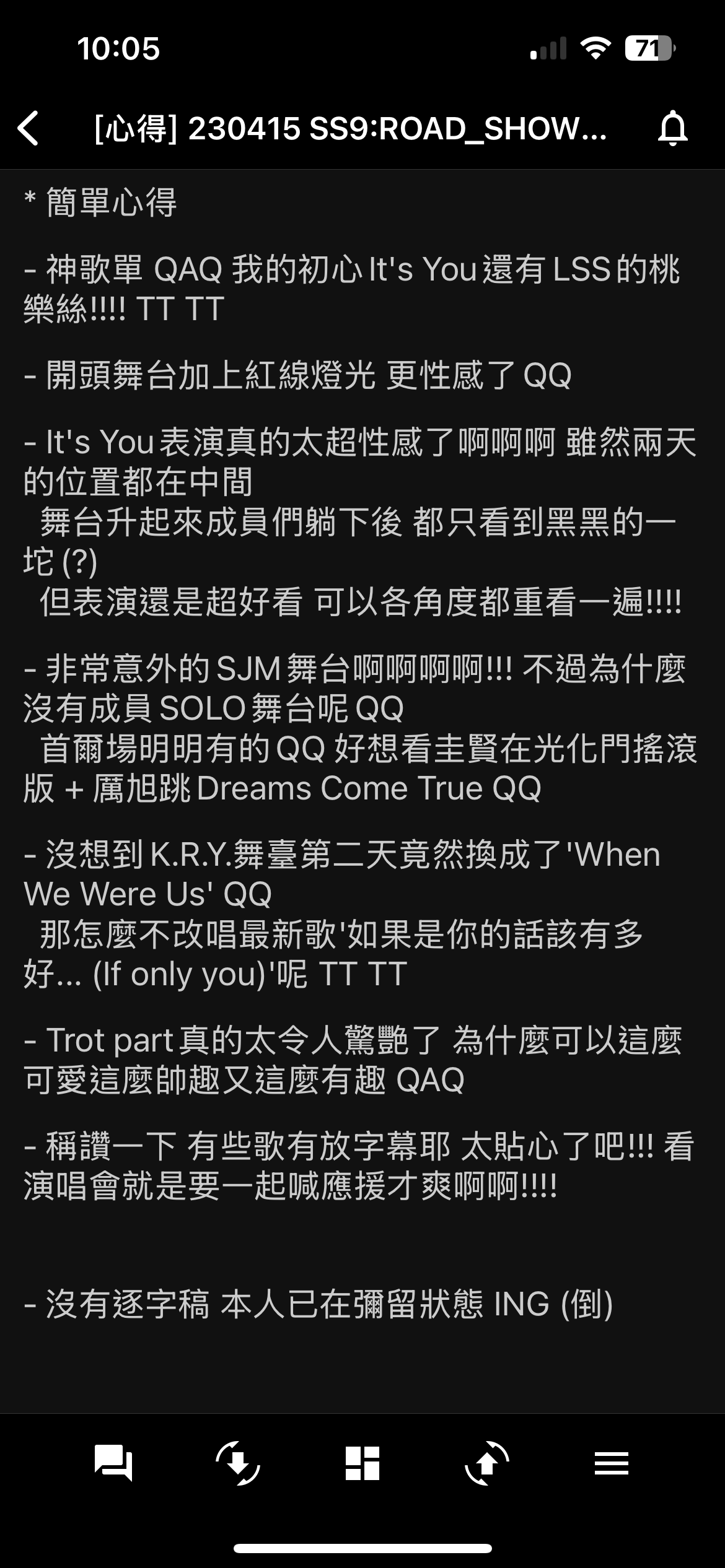Go back from the post
Viewport: 725px width, 1568px height.
(x=29, y=129)
